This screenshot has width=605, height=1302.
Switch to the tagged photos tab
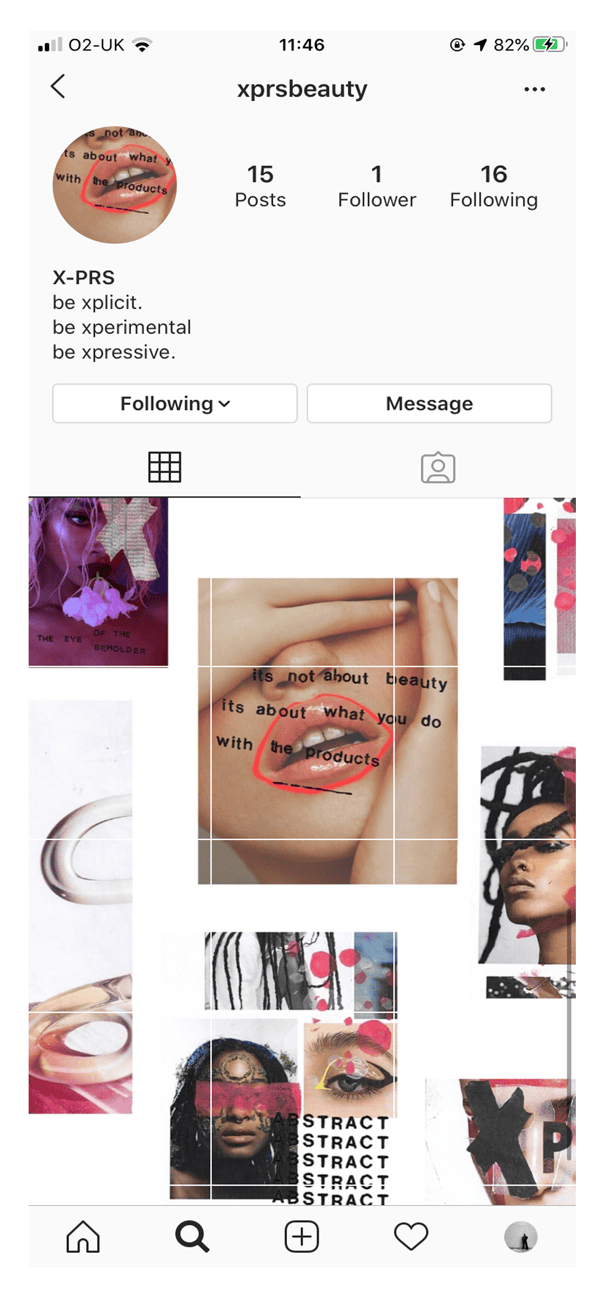click(x=438, y=467)
